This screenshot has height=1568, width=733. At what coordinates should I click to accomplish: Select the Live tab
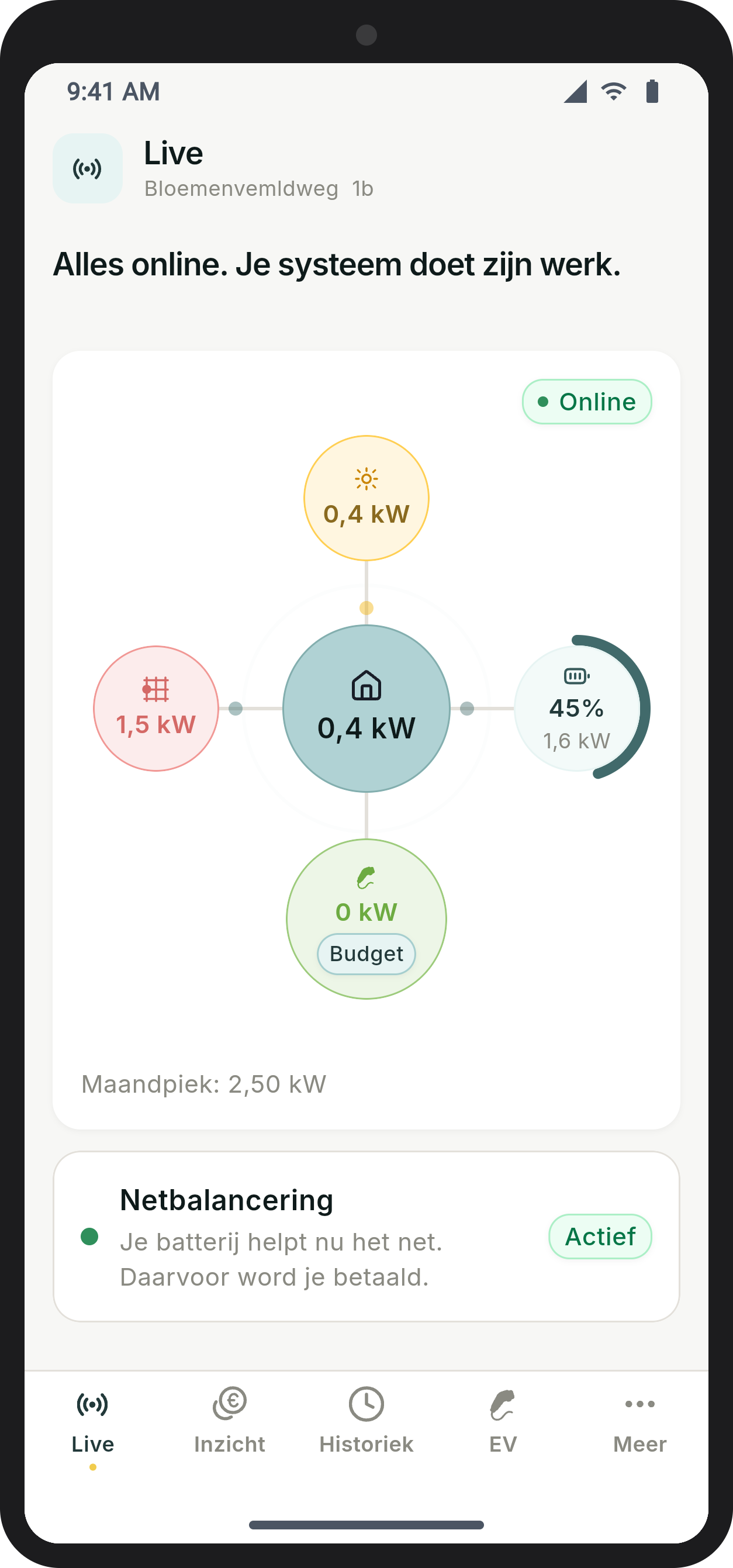point(92,1422)
